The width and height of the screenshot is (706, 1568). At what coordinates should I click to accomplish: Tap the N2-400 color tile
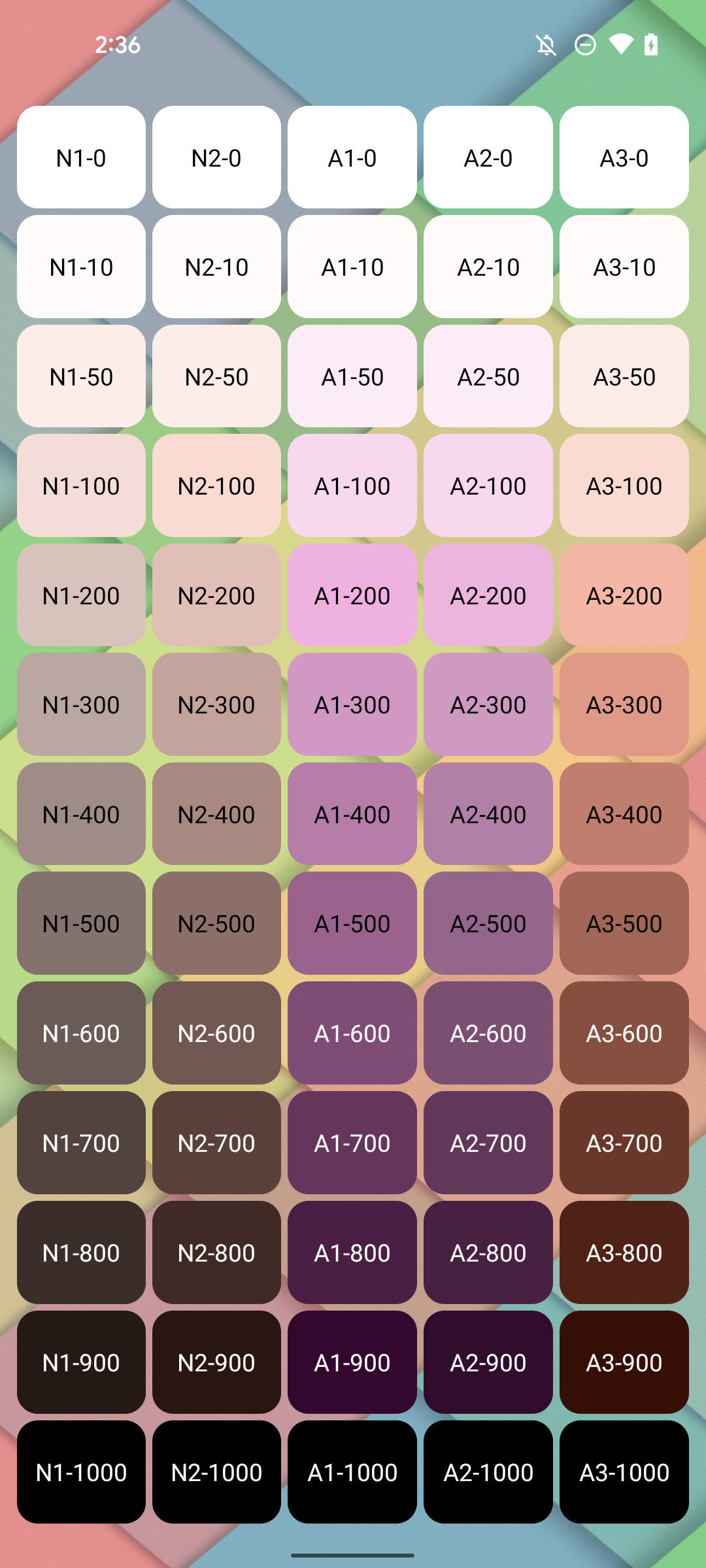click(216, 814)
